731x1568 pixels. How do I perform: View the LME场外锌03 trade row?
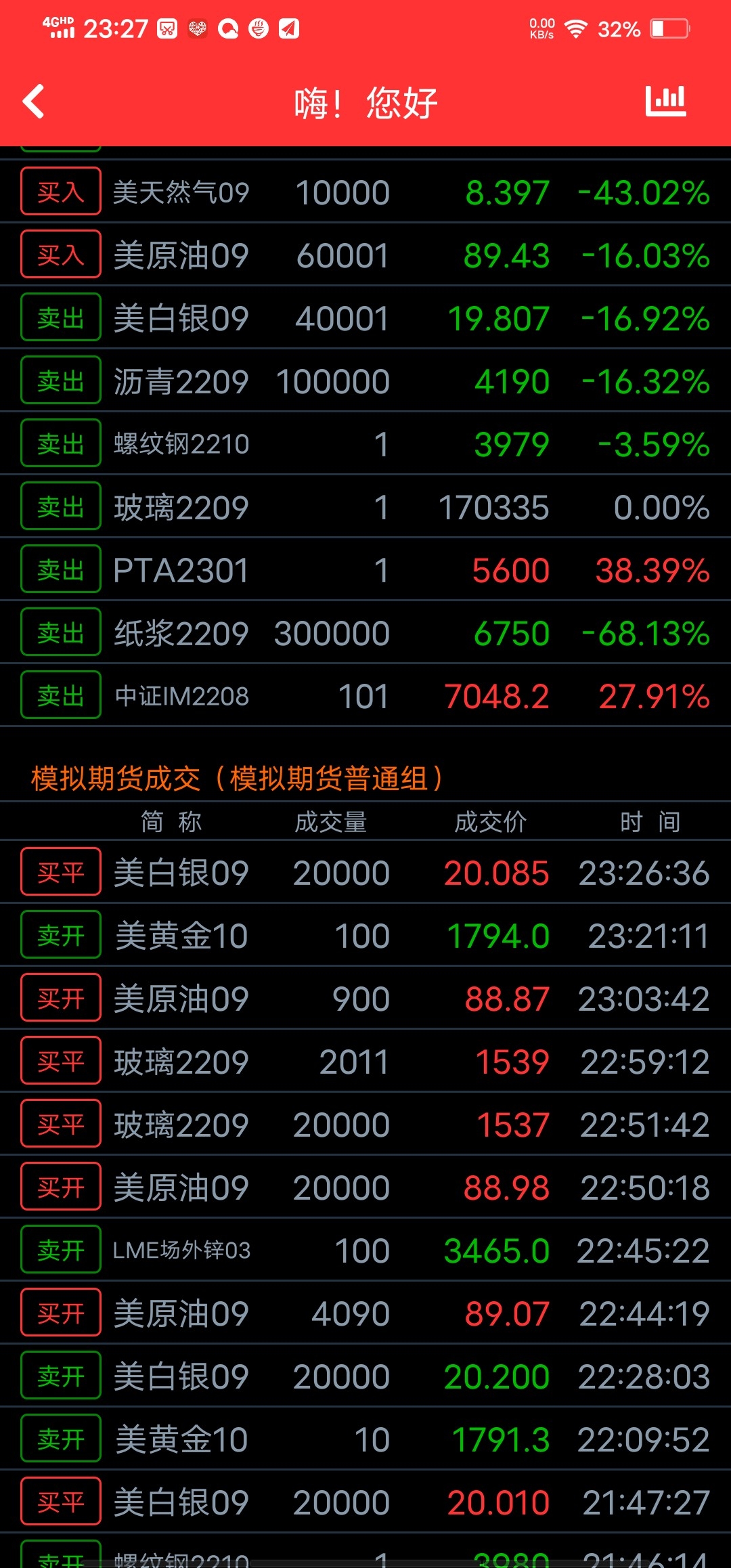point(365,1250)
